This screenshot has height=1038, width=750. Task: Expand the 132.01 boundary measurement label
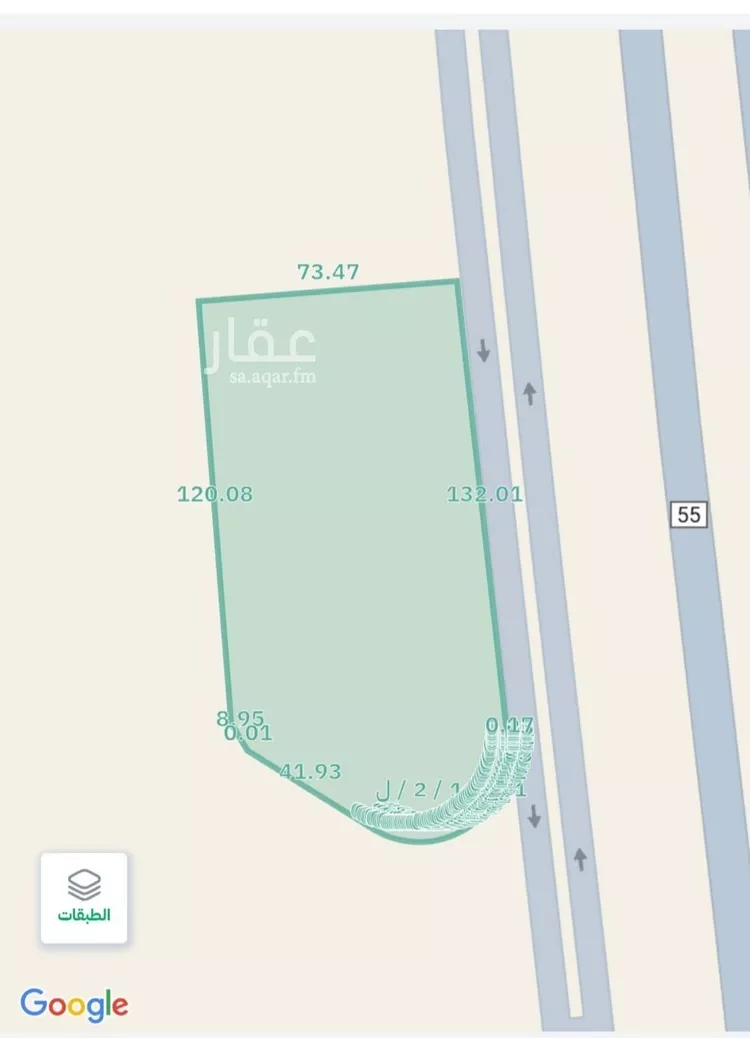pyautogui.click(x=485, y=492)
